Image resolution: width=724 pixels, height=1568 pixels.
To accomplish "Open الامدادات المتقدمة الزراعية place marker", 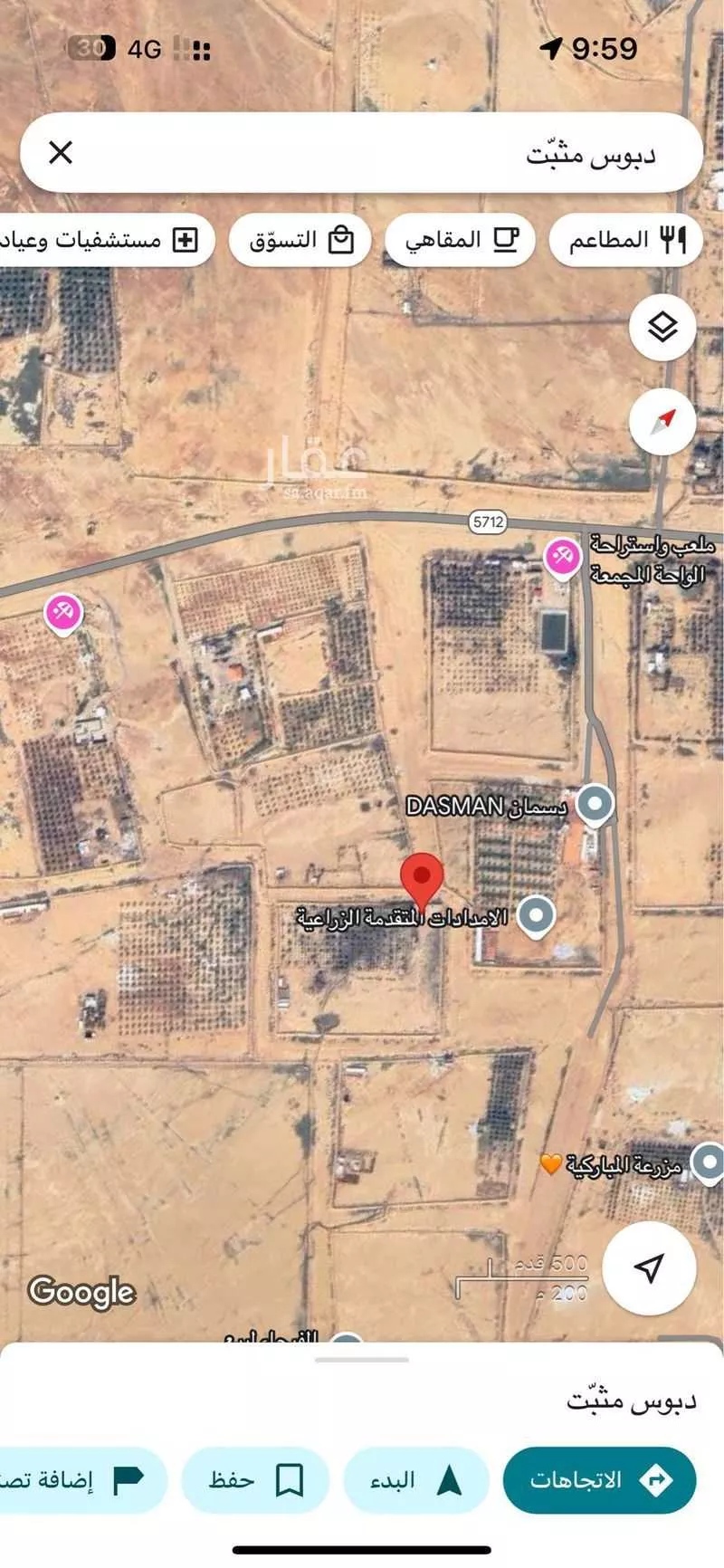I will (x=536, y=915).
